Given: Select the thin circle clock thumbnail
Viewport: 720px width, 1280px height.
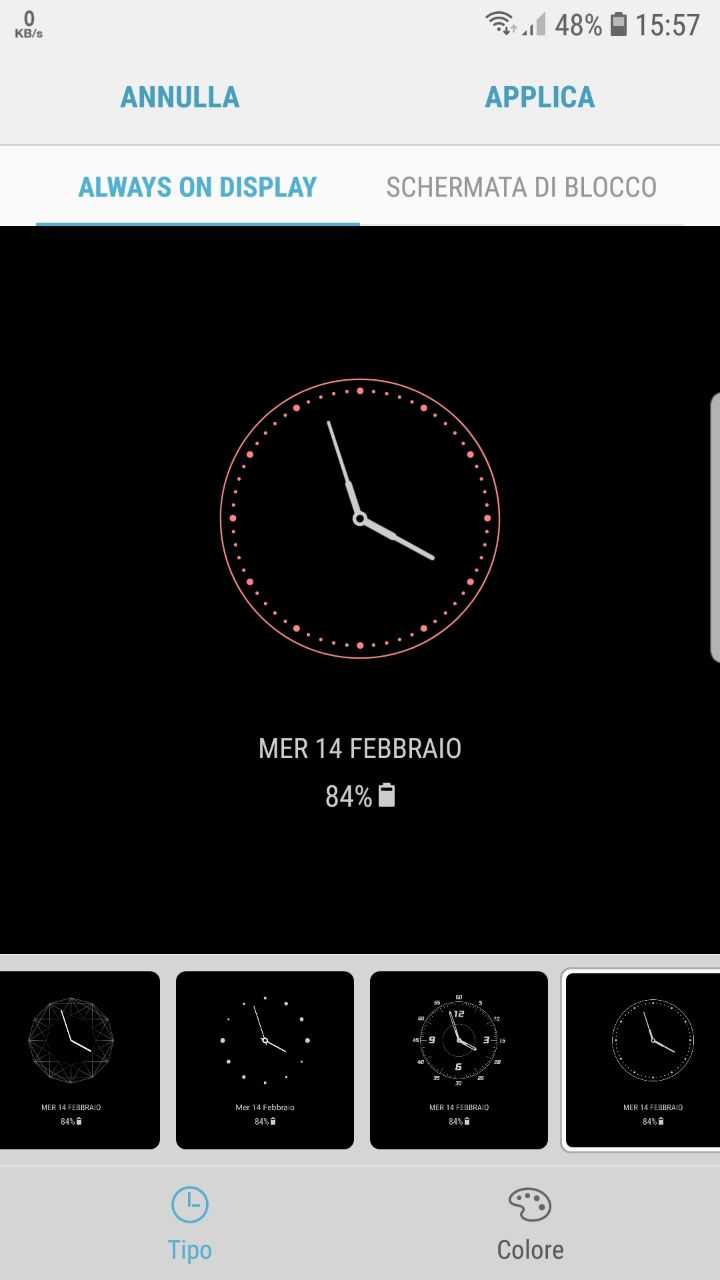Looking at the screenshot, I should point(642,1060).
